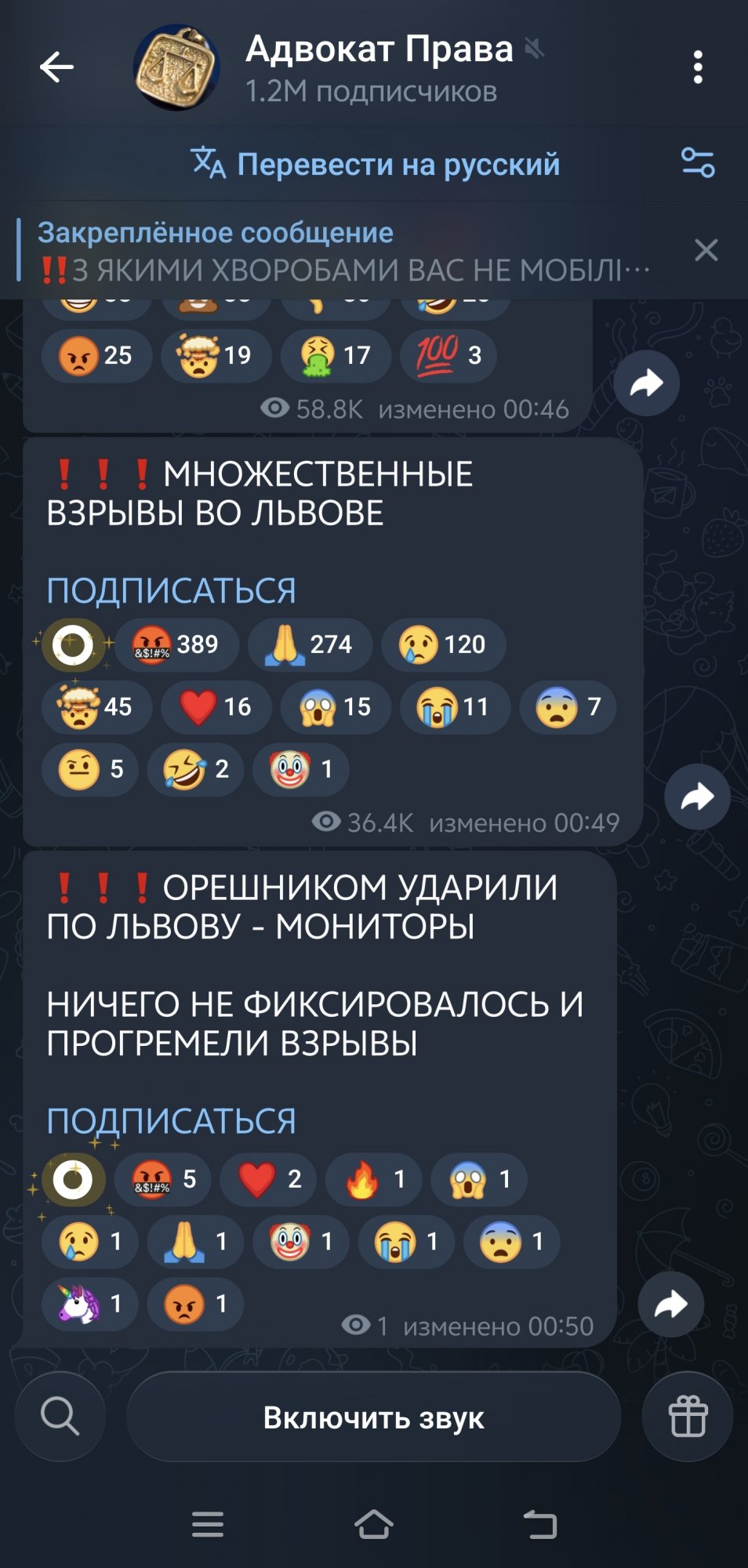748x1568 pixels.
Task: Share the Орешником post
Action: click(x=670, y=1305)
